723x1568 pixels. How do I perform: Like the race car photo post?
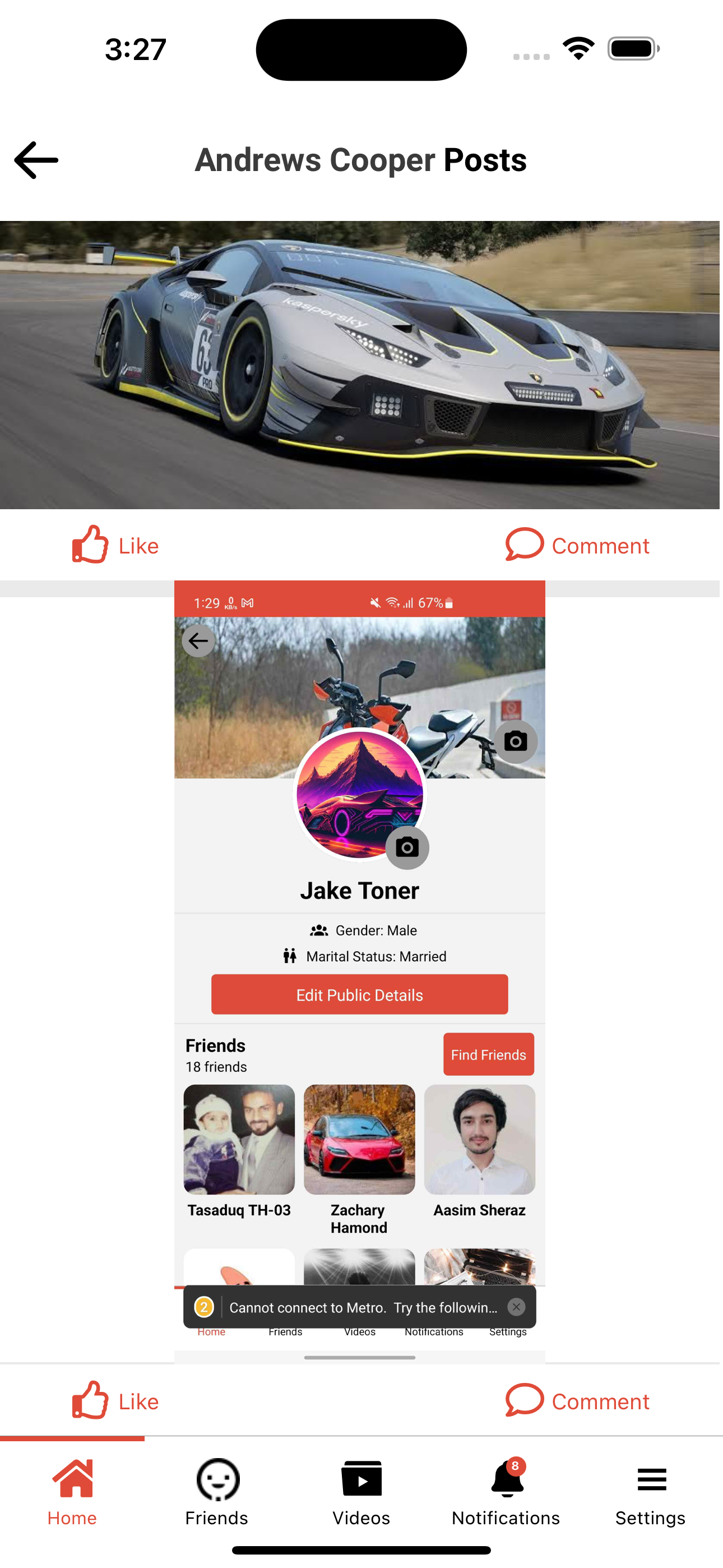click(115, 546)
